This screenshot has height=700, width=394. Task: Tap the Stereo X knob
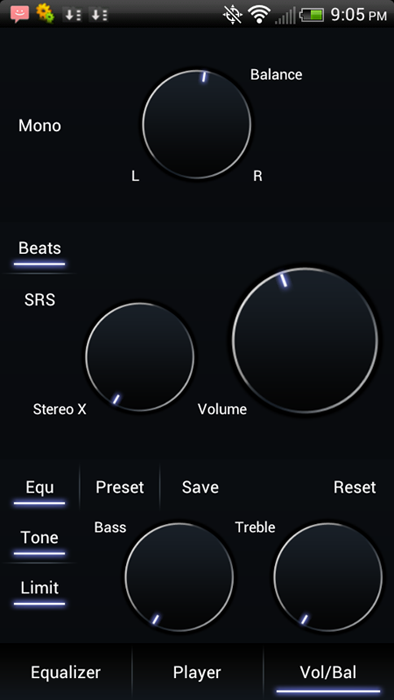tap(140, 357)
